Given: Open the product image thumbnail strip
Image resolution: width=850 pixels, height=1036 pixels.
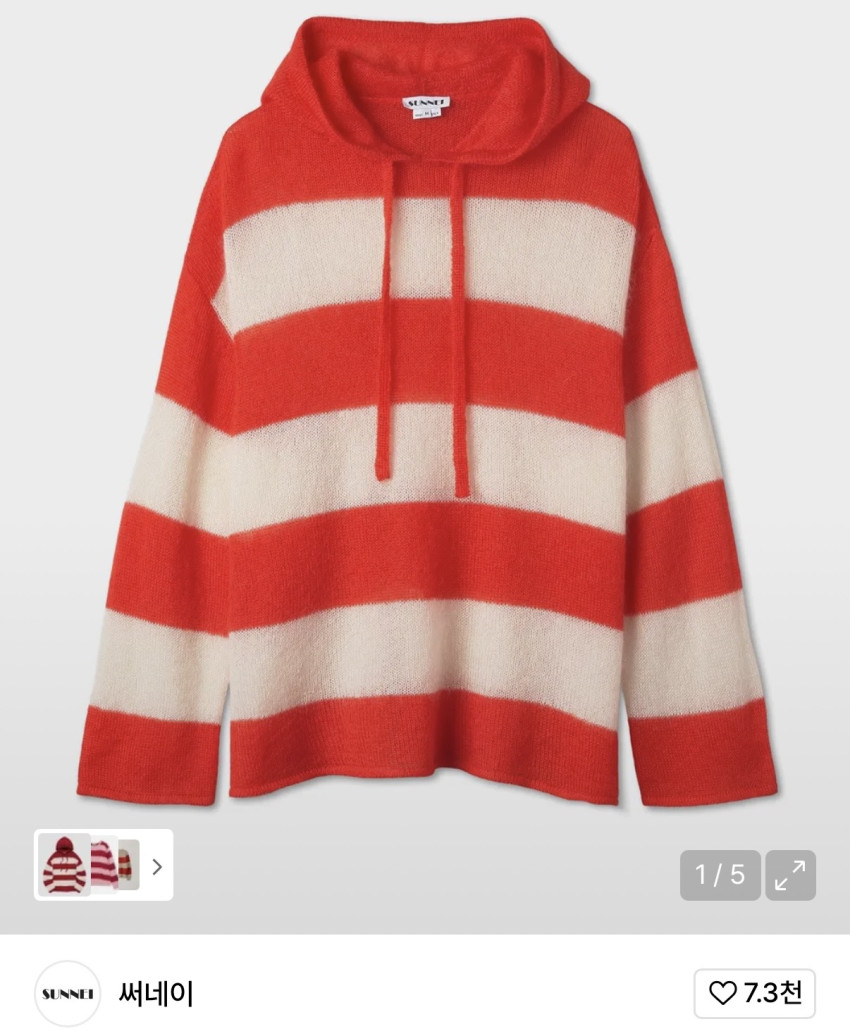Looking at the screenshot, I should [104, 865].
